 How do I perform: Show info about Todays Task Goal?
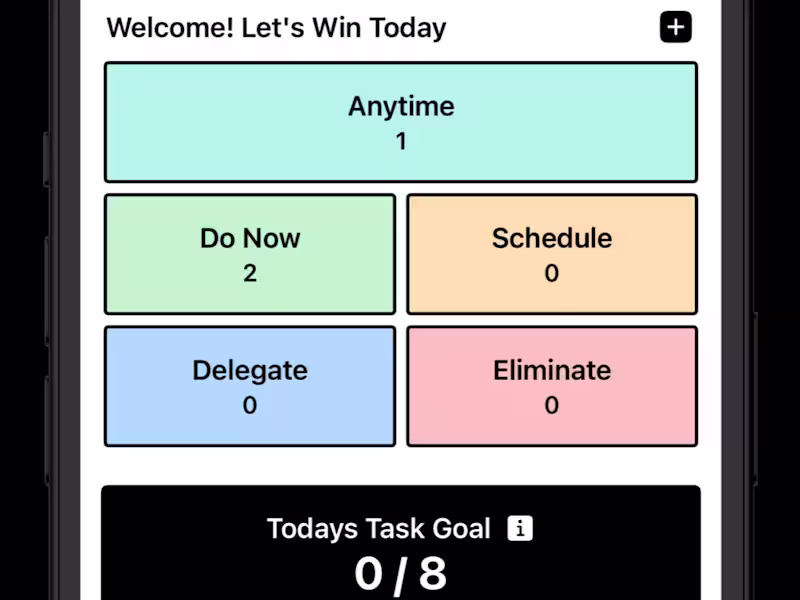tap(520, 529)
